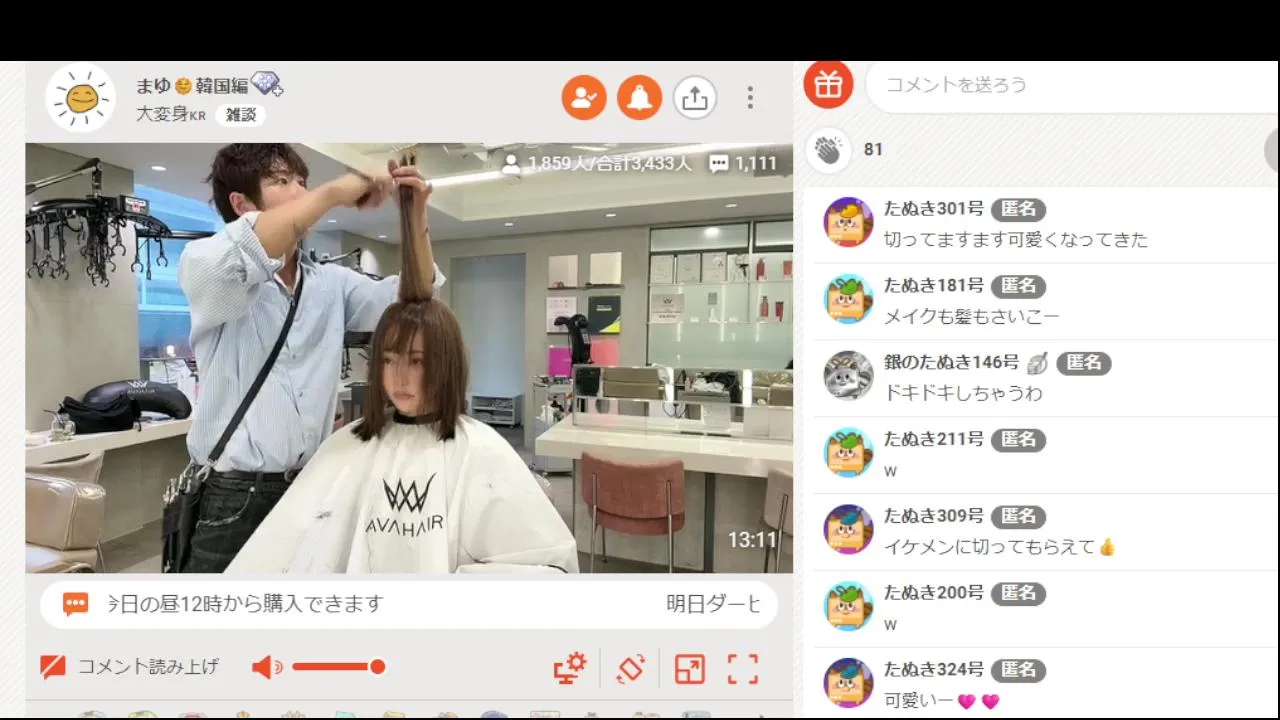The height and width of the screenshot is (720, 1280).
Task: Open the pop-out player window
Action: pyautogui.click(x=689, y=668)
